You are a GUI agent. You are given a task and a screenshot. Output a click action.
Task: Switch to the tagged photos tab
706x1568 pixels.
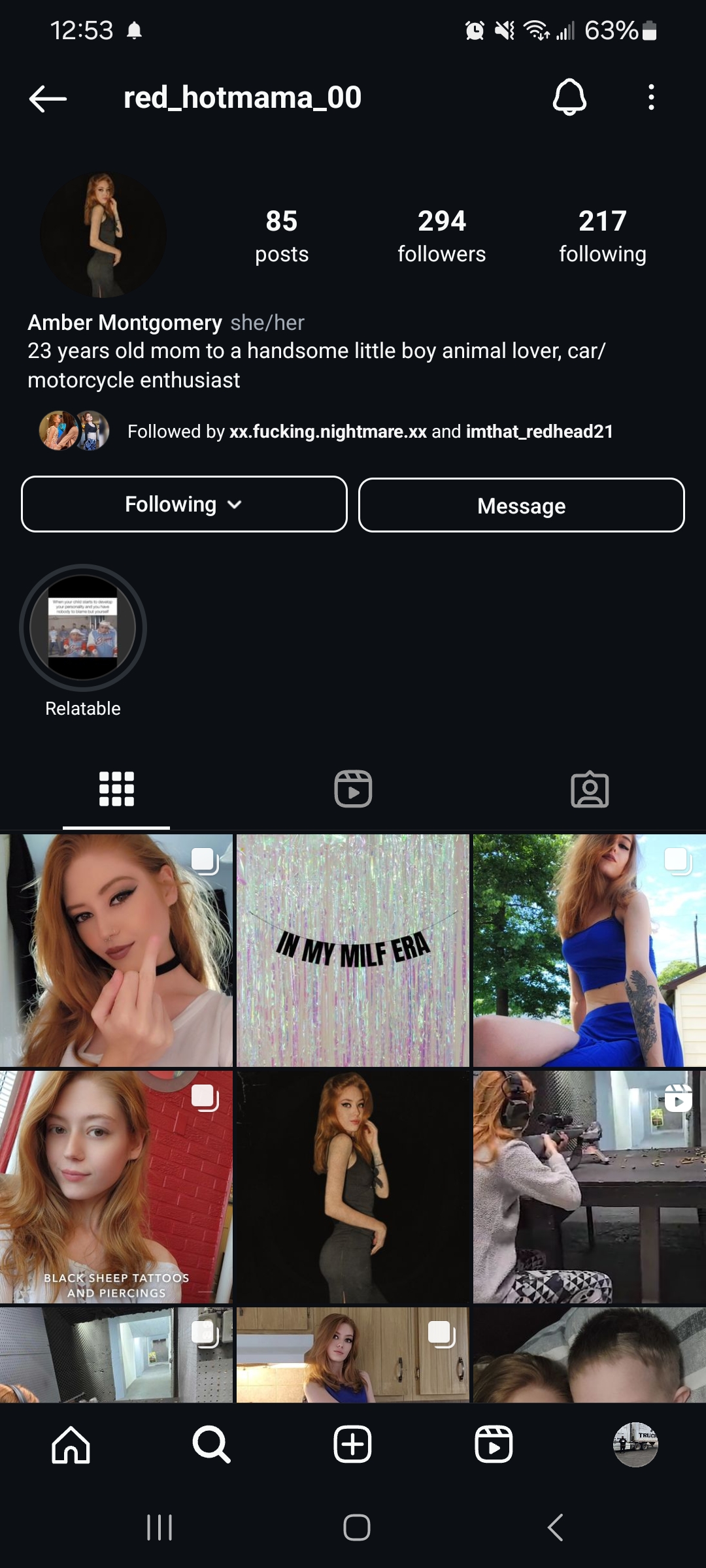pos(590,789)
